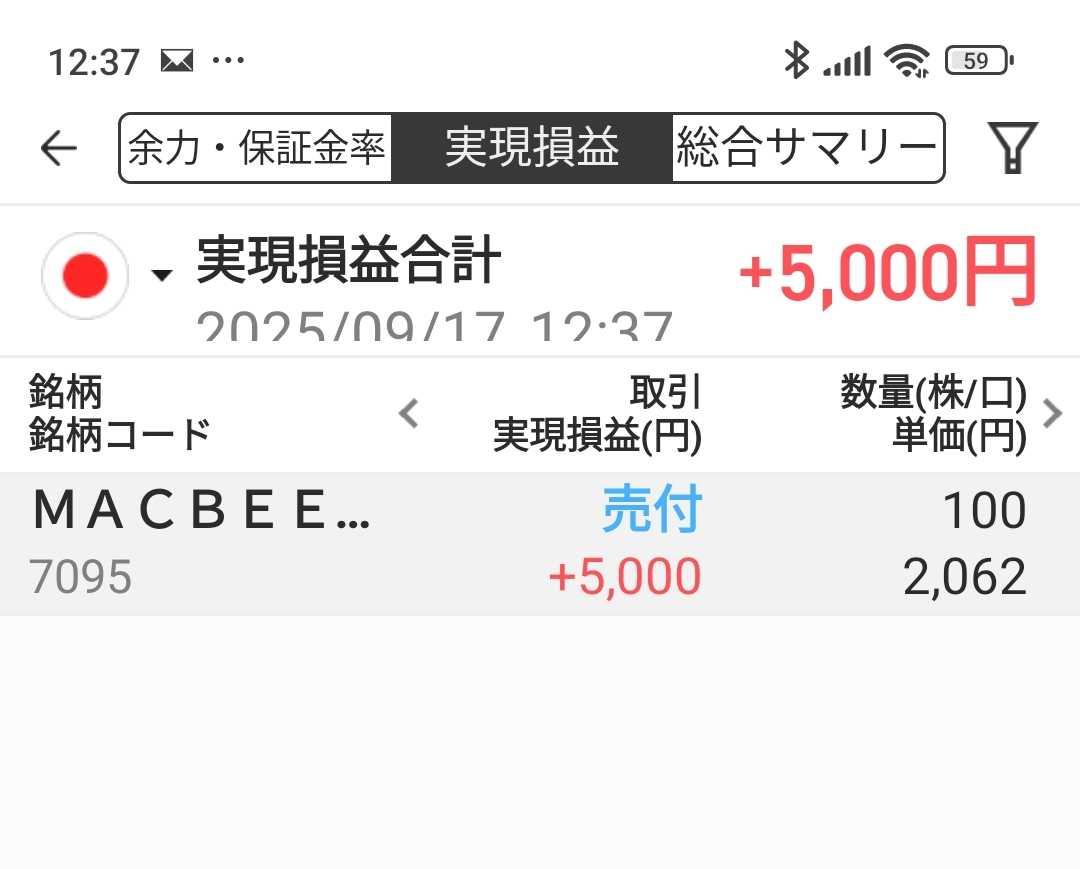Viewport: 1080px width, 869px height.
Task: Switch to the 総合サマリー tab
Action: (806, 149)
